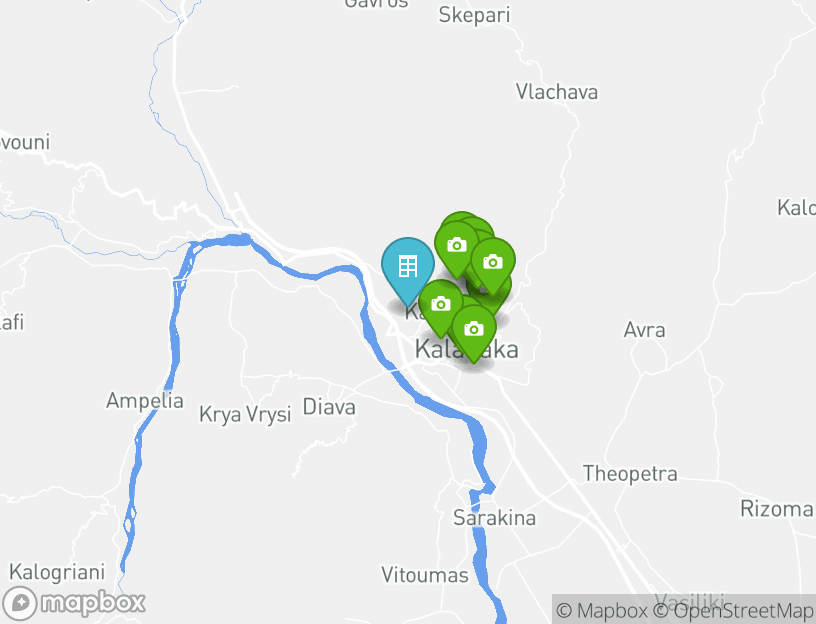Tap the blue building marker on the map
This screenshot has width=816, height=624.
(x=407, y=267)
